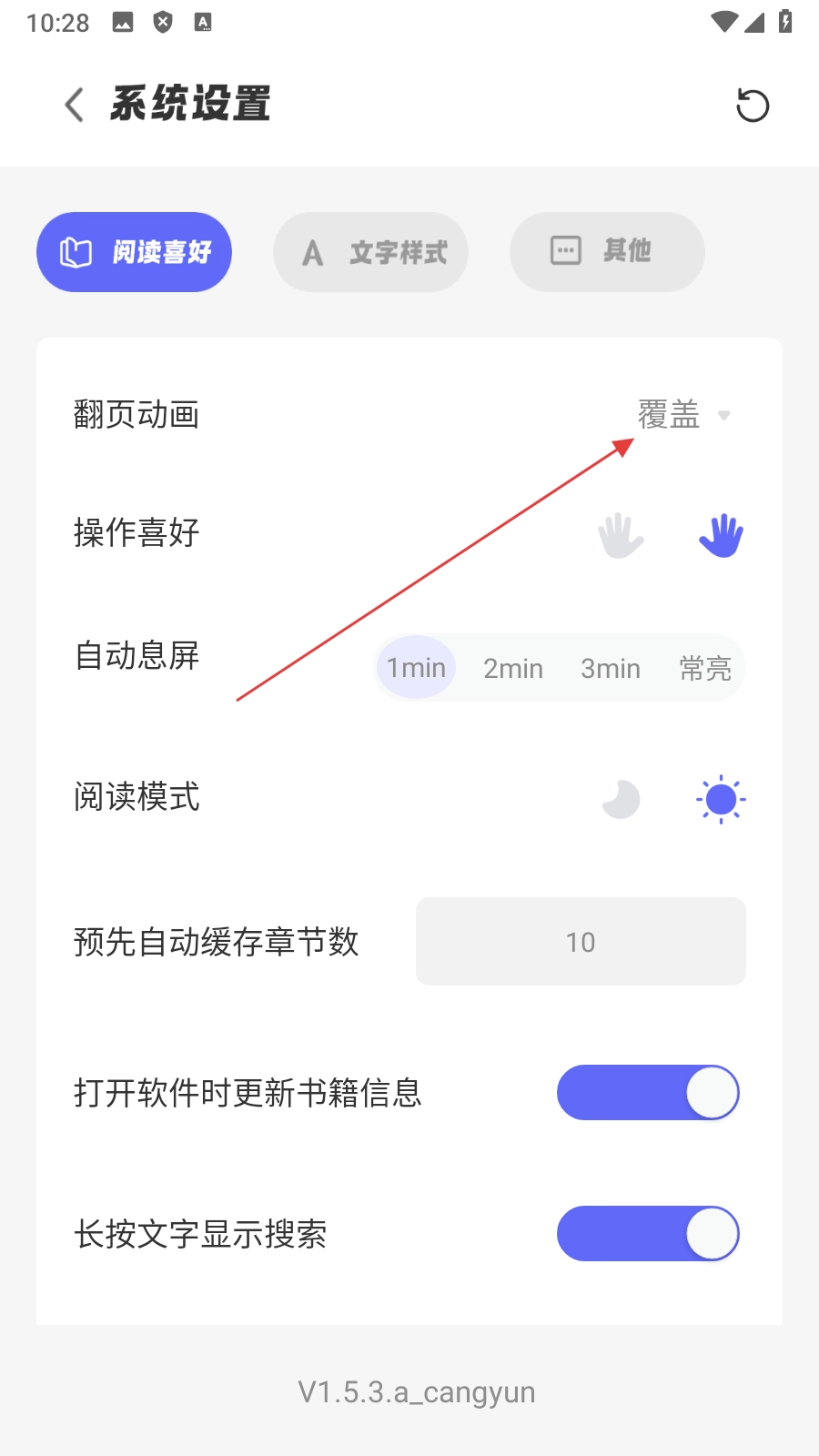Set 自动息屏 to 2min

click(x=513, y=668)
